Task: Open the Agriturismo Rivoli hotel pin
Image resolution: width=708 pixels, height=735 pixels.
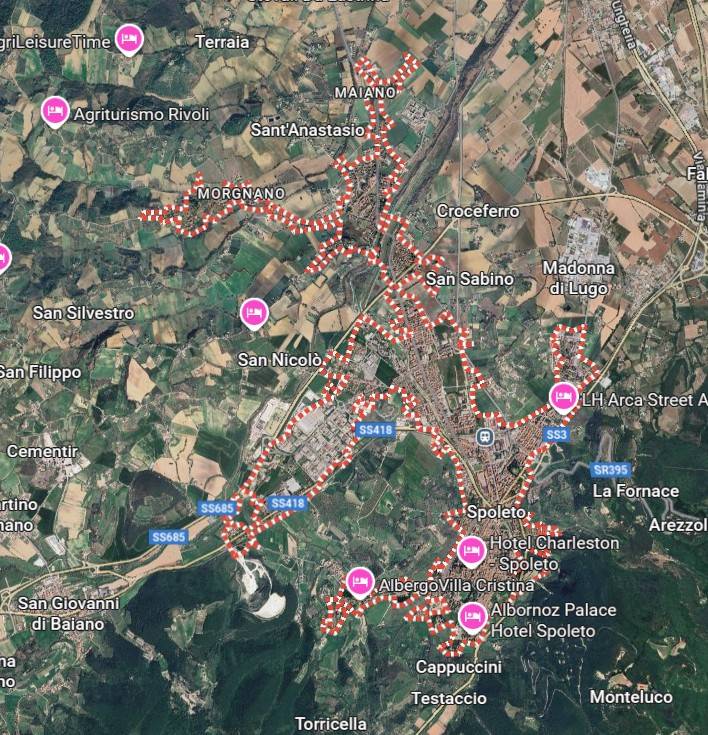Action: [x=56, y=111]
